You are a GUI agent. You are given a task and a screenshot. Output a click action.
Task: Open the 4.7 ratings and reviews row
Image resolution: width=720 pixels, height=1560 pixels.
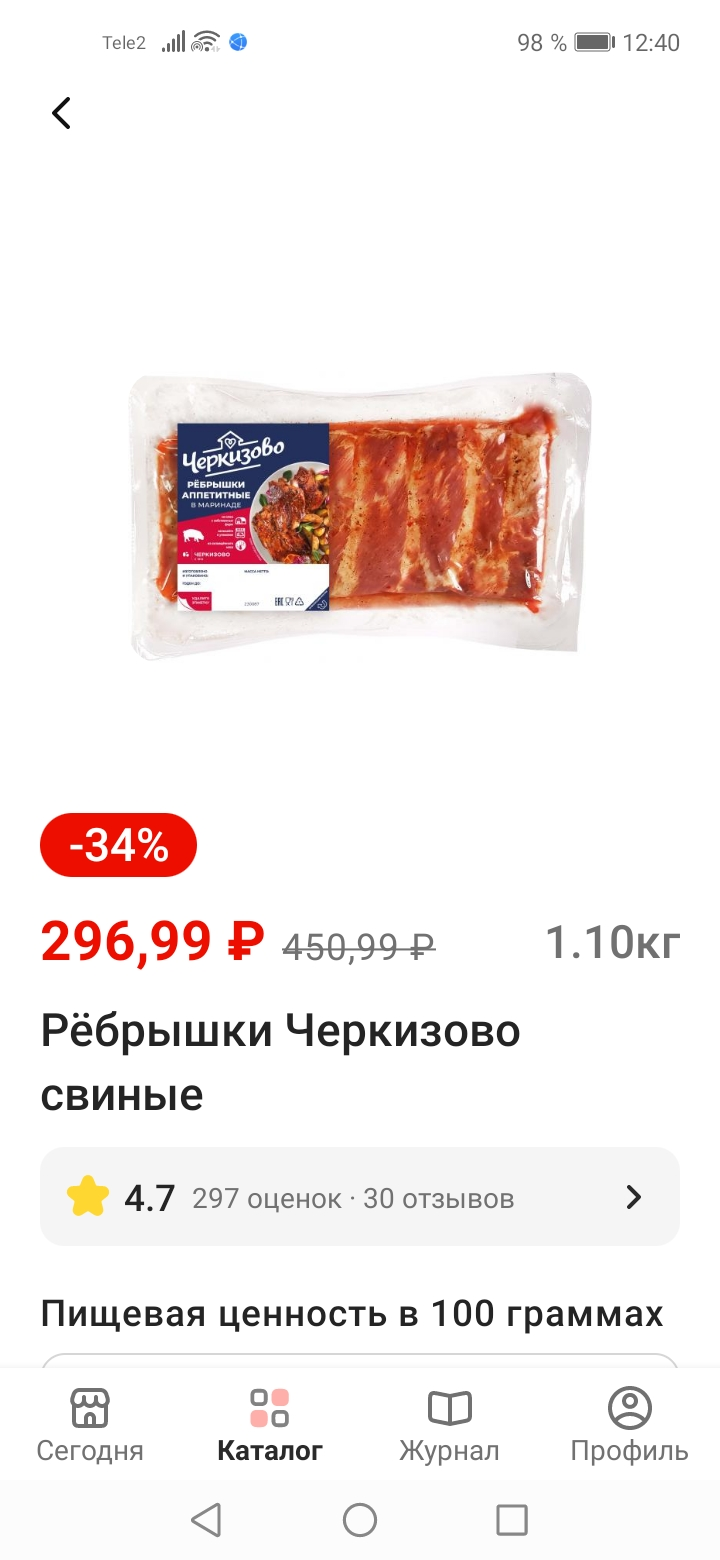(x=360, y=1196)
